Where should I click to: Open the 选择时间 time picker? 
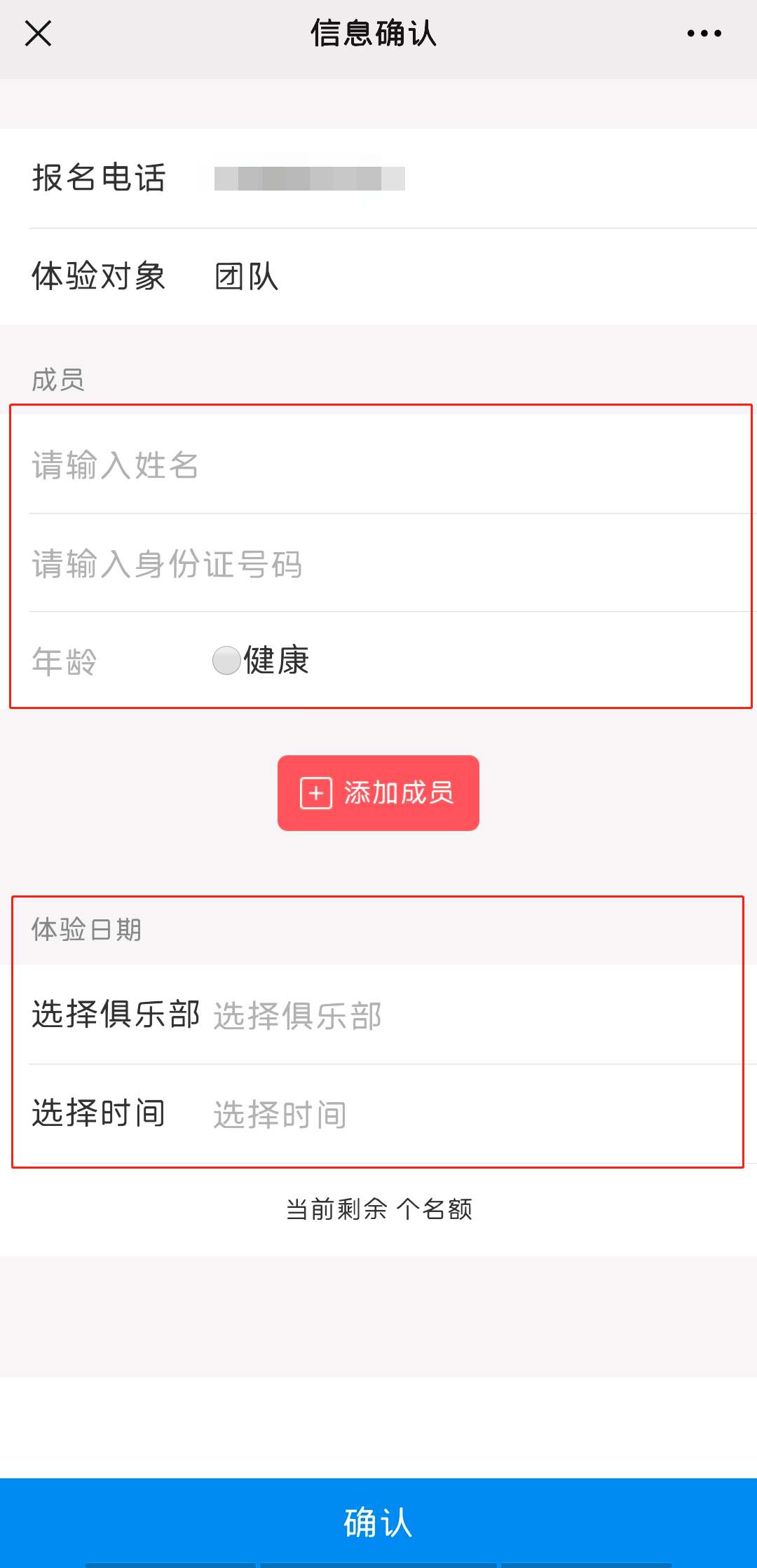pos(378,1114)
